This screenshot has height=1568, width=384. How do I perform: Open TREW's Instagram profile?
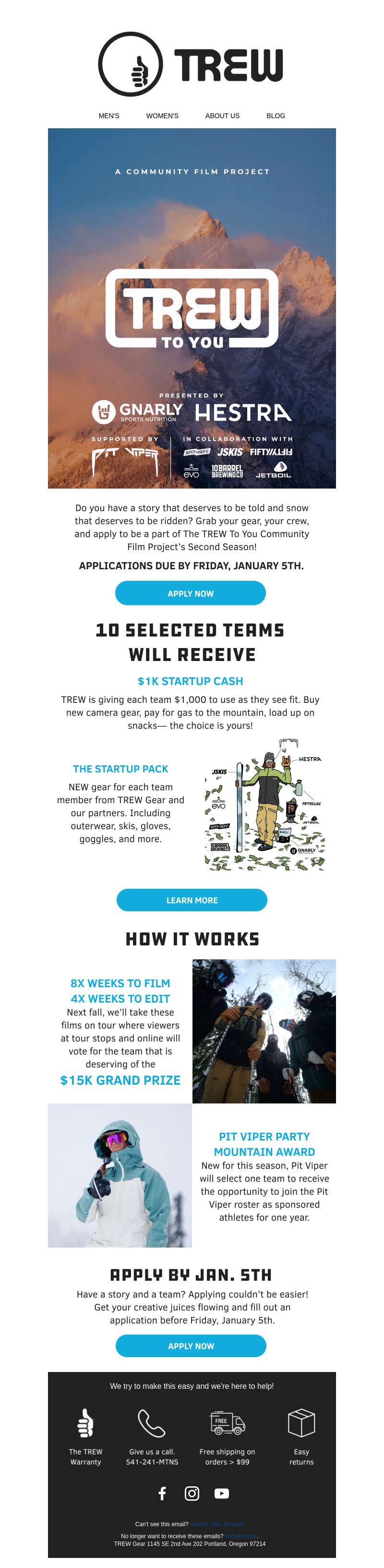[x=192, y=1493]
